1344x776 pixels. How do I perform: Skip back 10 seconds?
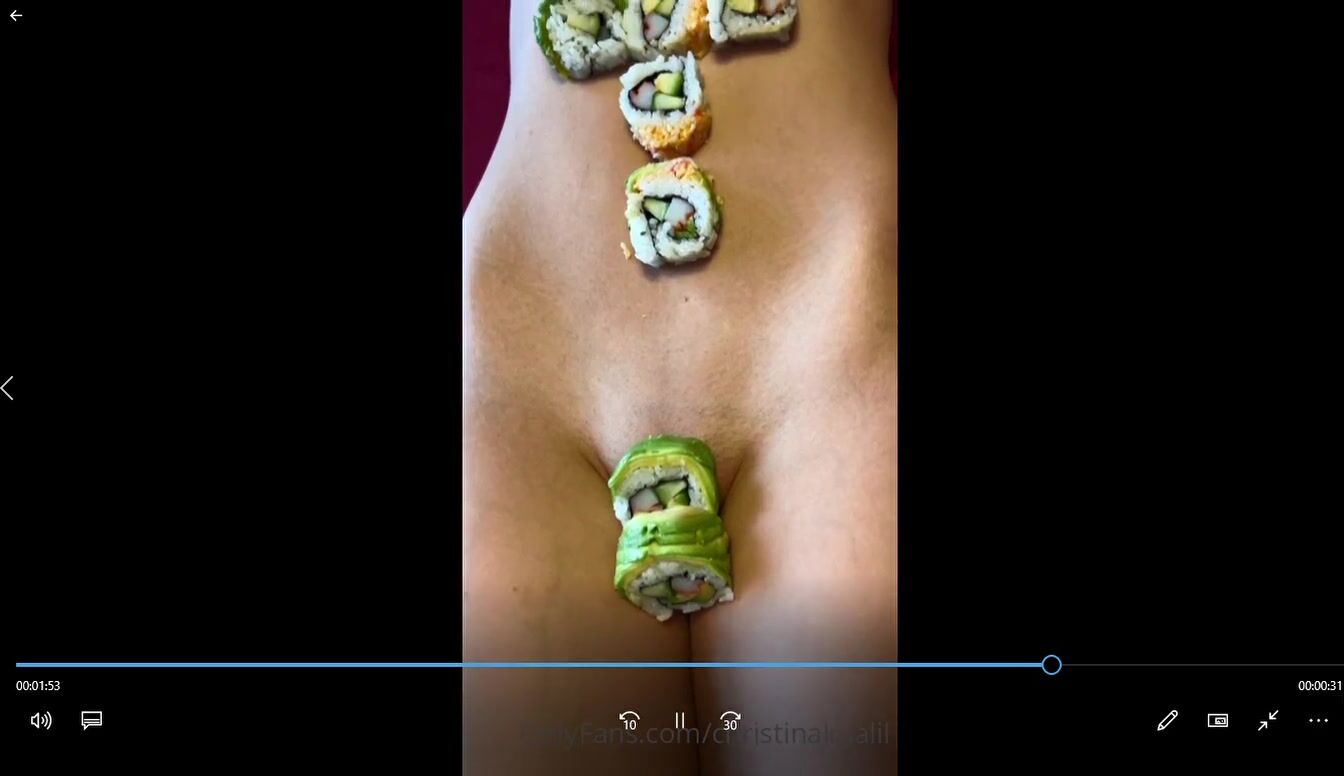(629, 720)
